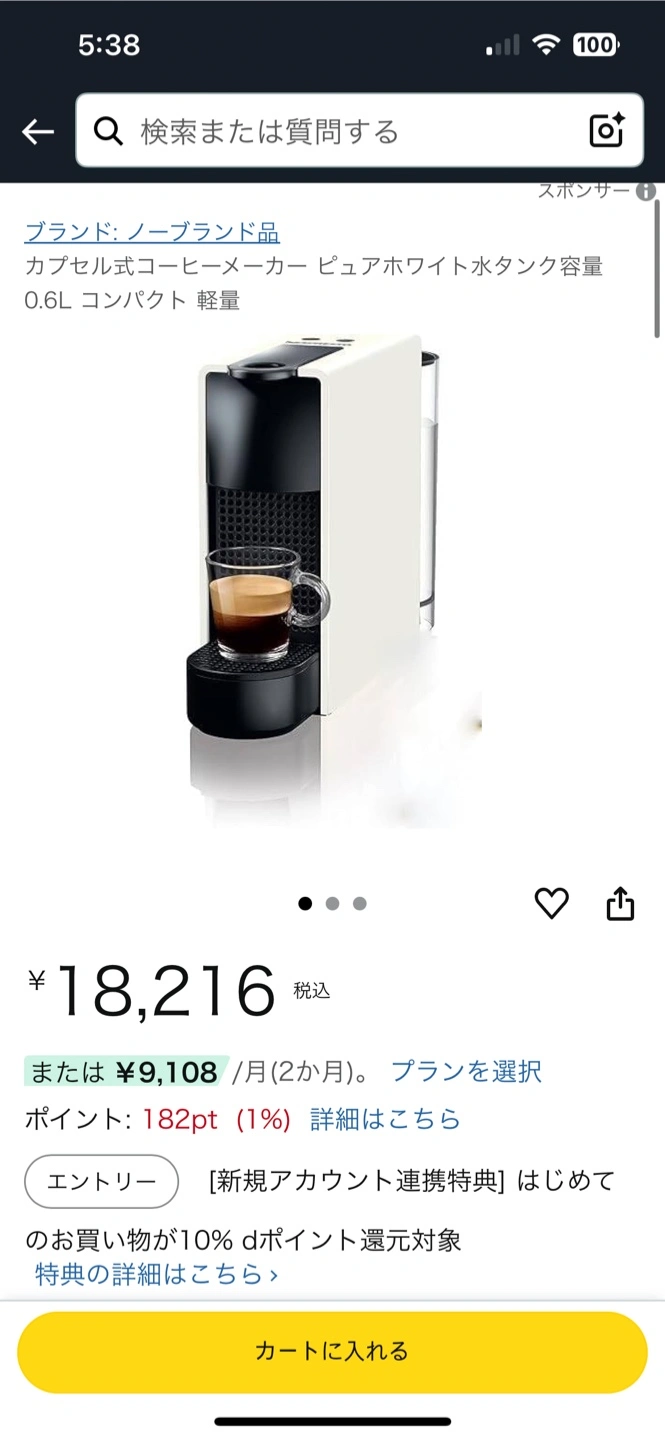Screen dimensions: 665x1440
Task: Select a plan via プランを選択
Action: pyautogui.click(x=466, y=1072)
